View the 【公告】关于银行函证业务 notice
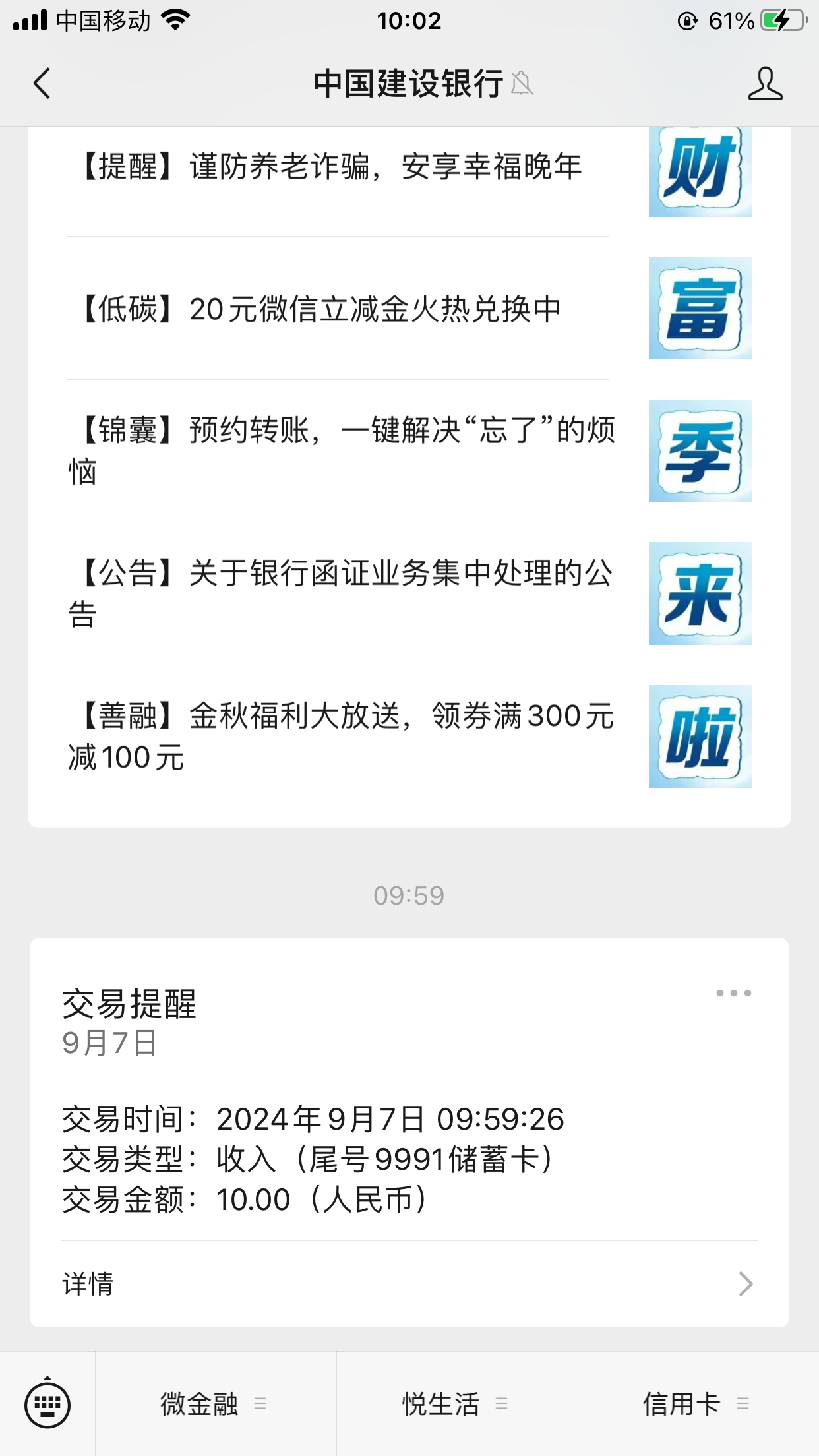Image resolution: width=819 pixels, height=1456 pixels. (x=343, y=593)
